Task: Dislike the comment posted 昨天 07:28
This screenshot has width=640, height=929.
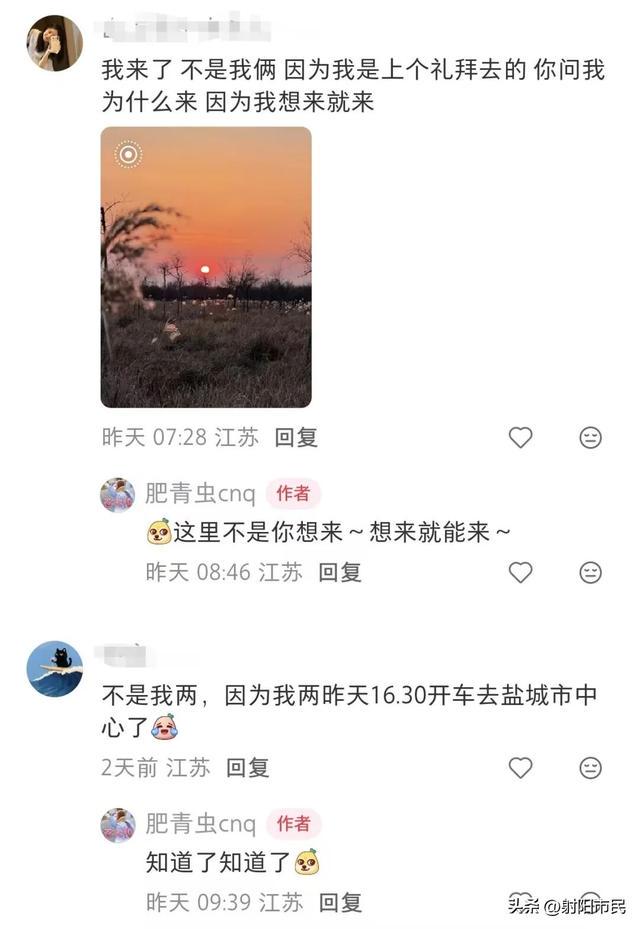Action: [x=591, y=437]
